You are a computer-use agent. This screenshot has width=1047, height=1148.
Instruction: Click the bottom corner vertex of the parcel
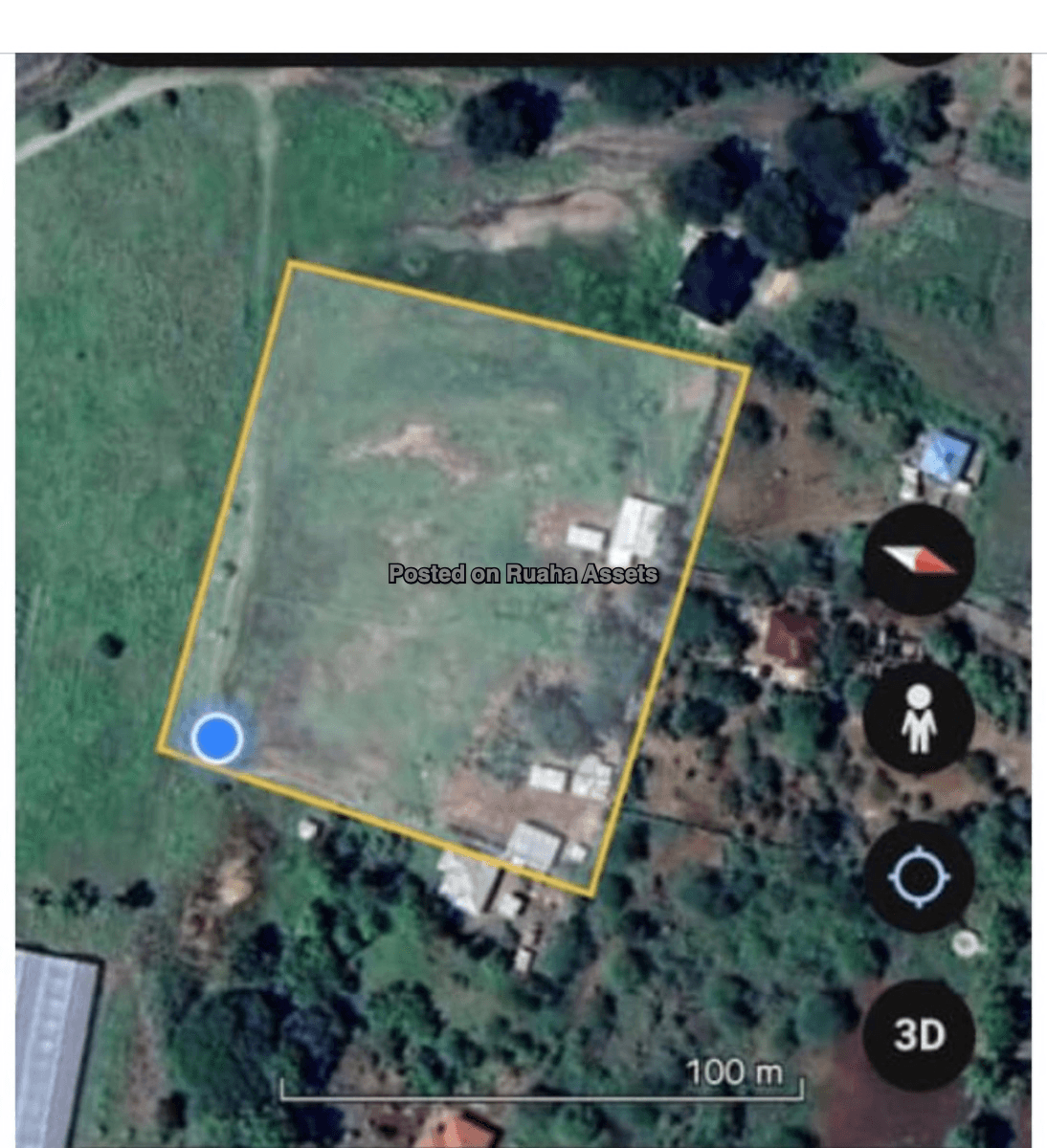click(589, 892)
